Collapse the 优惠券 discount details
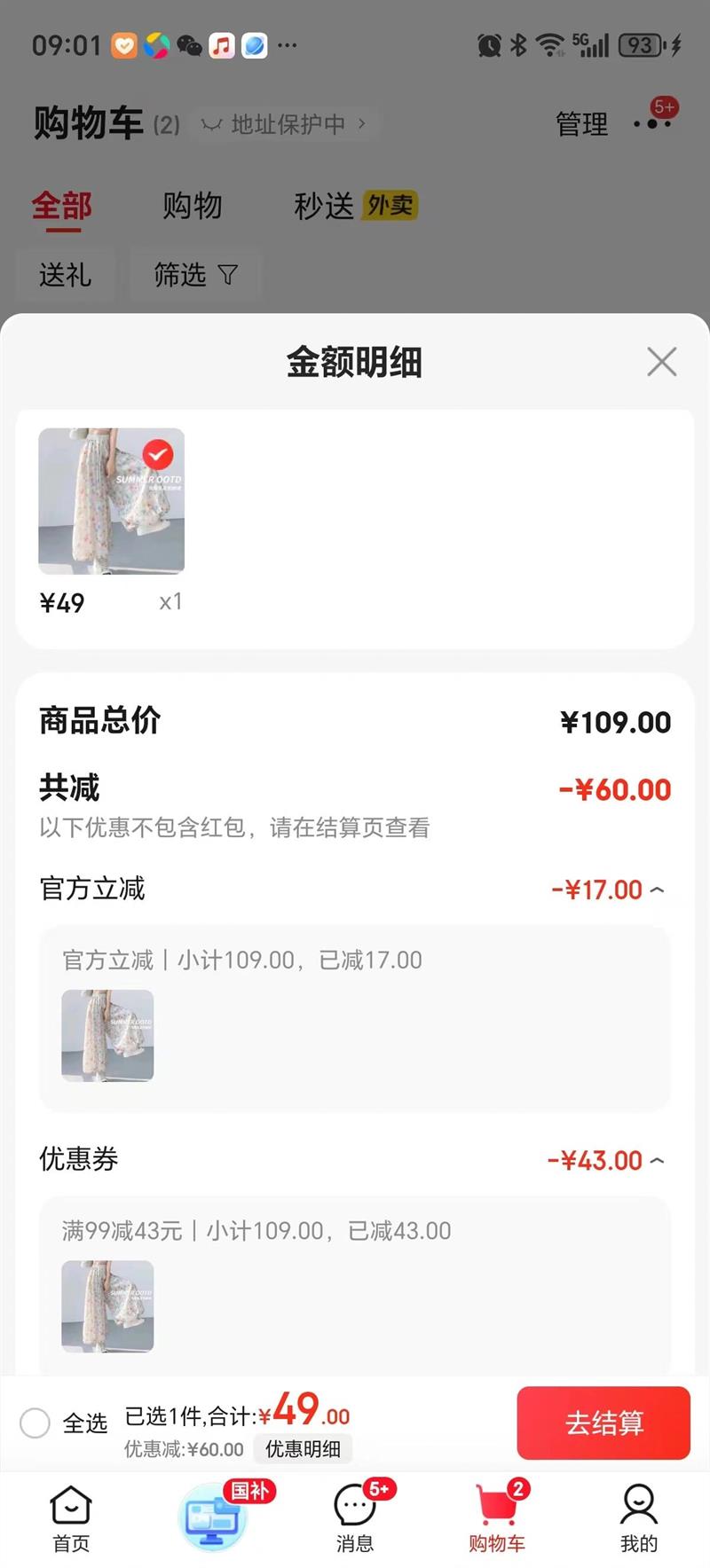Screen dimensions: 710x1568 [x=657, y=1160]
